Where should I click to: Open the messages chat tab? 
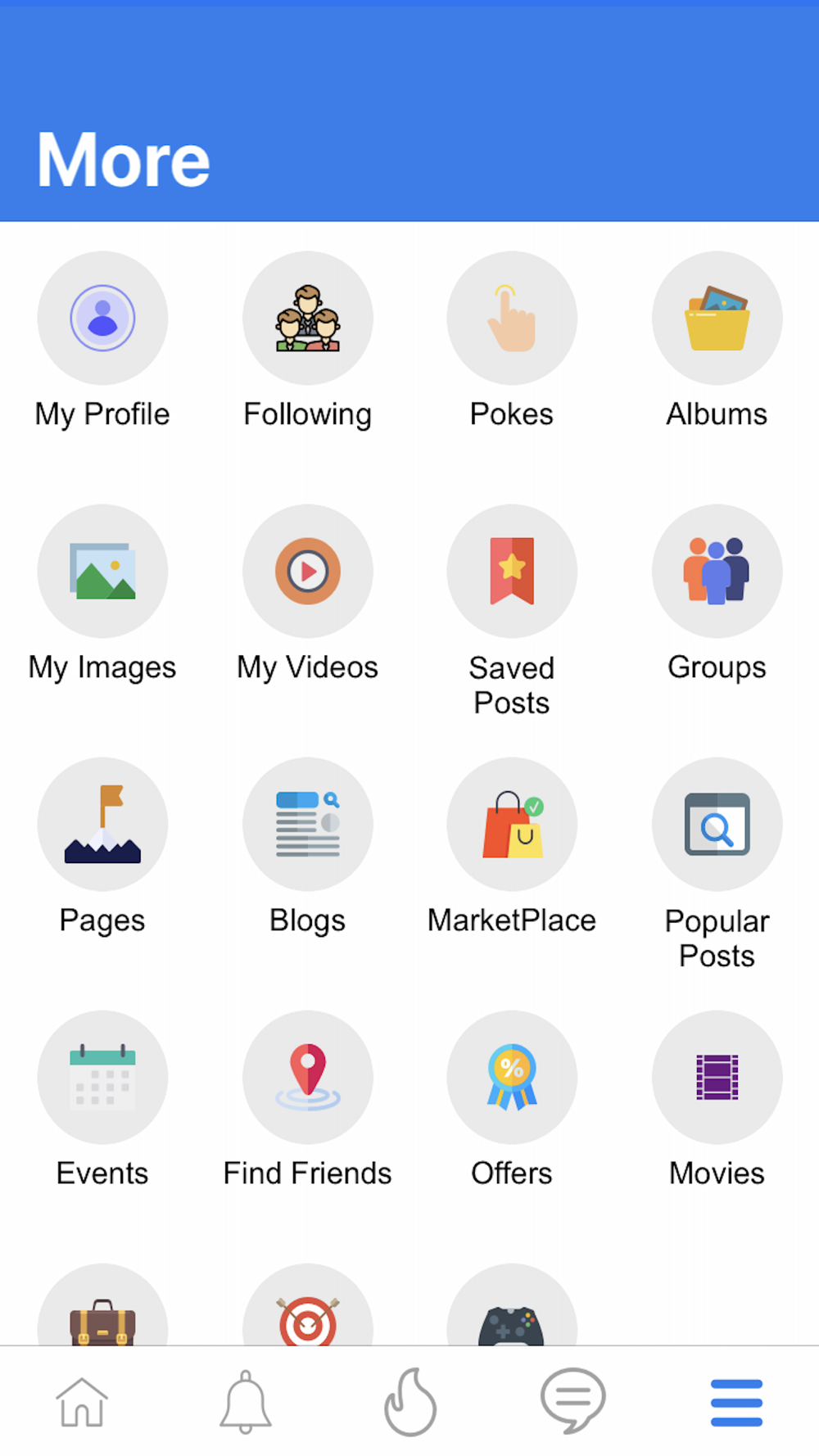pyautogui.click(x=572, y=1400)
